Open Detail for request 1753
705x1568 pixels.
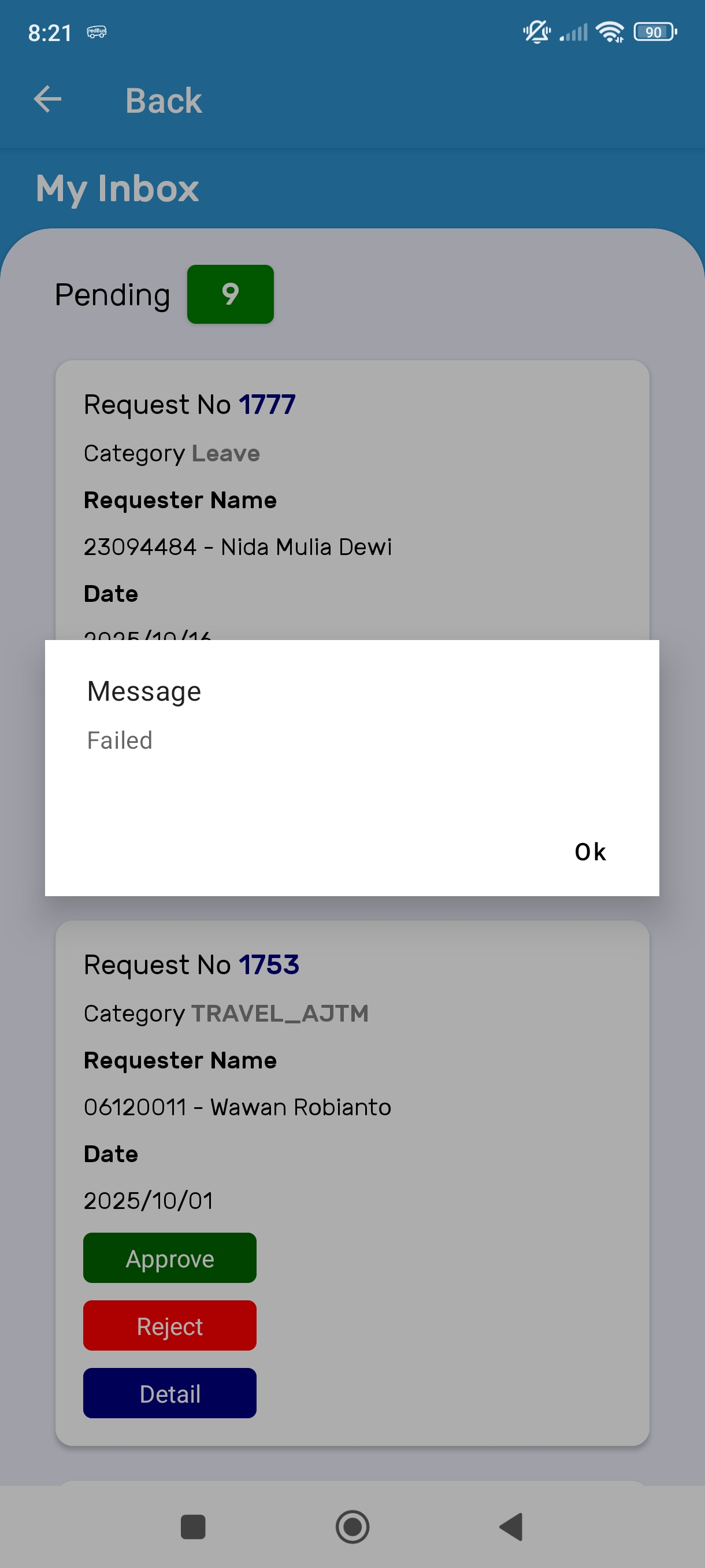[170, 1393]
